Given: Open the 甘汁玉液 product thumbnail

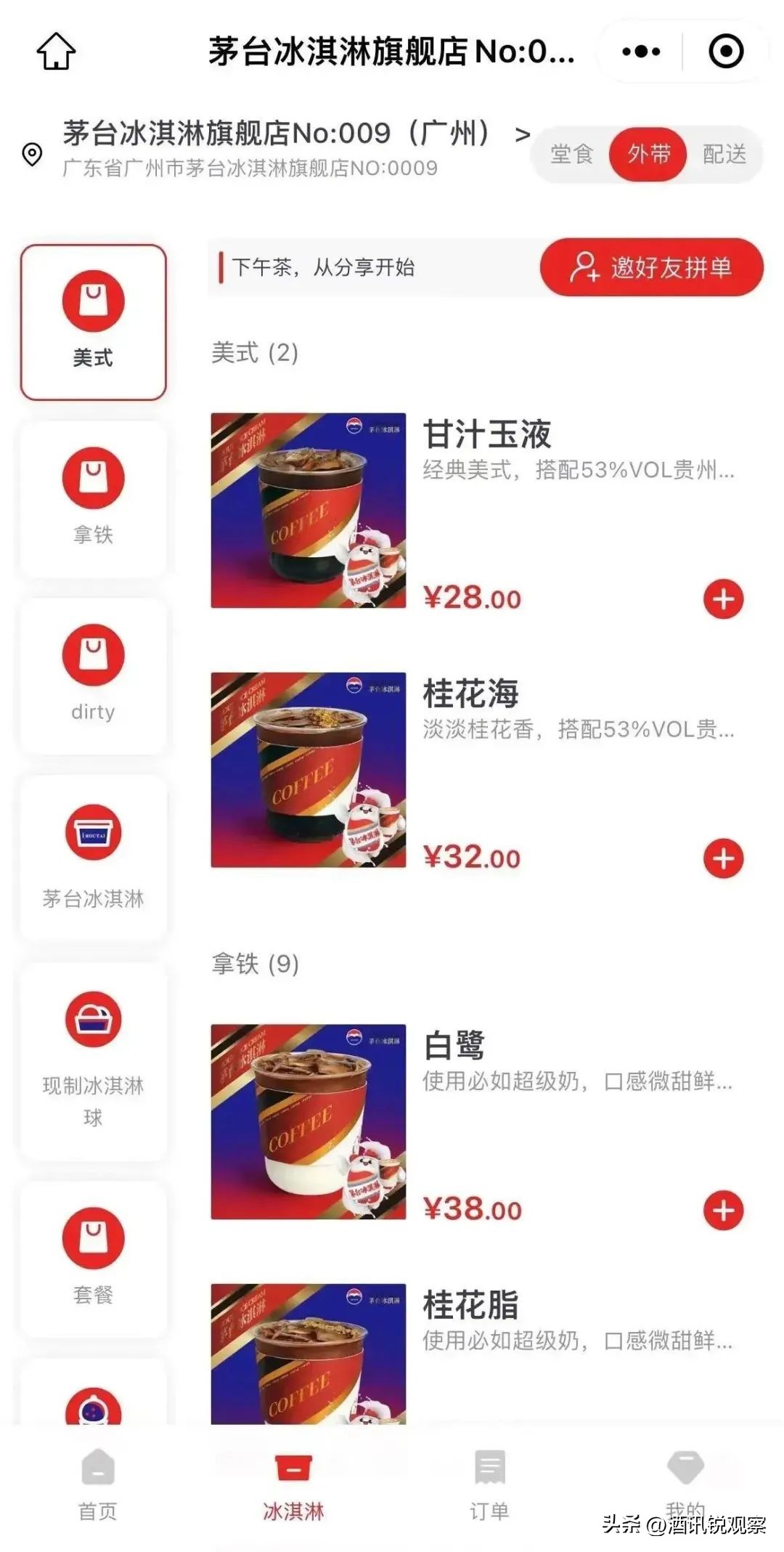Looking at the screenshot, I should coord(308,508).
